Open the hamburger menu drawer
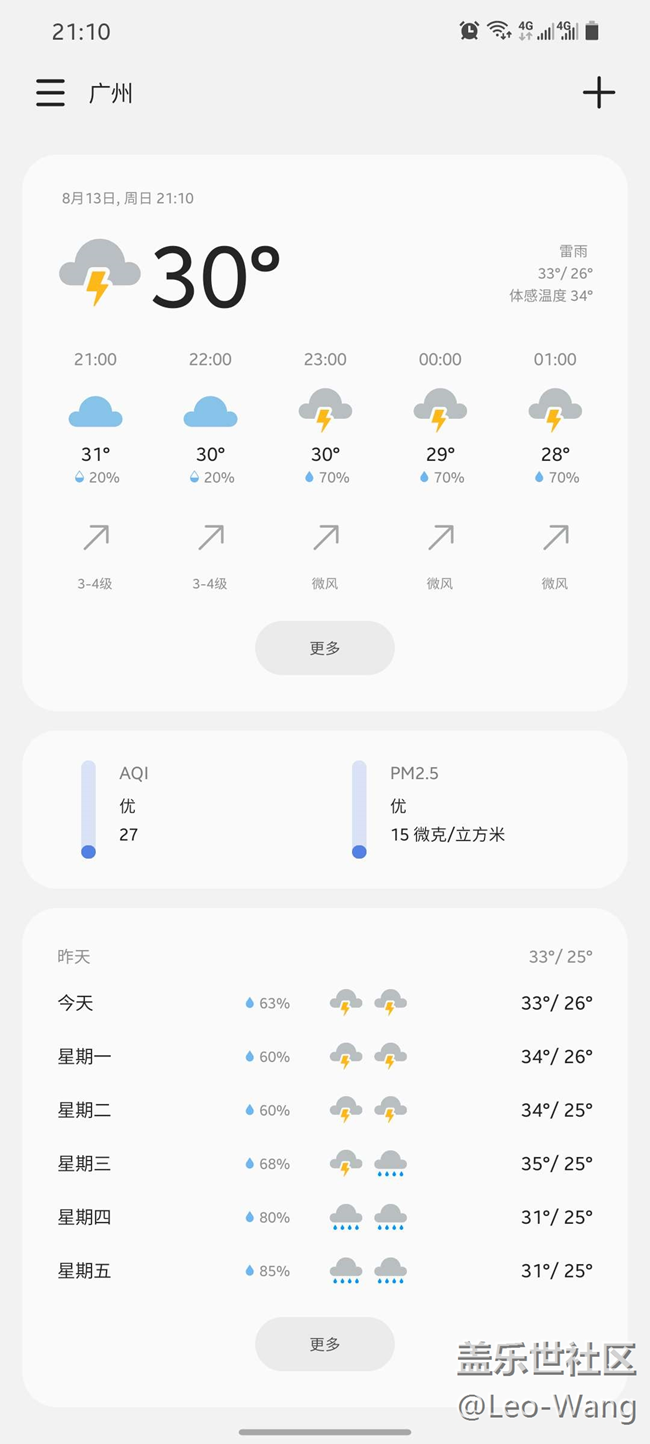 [51, 93]
